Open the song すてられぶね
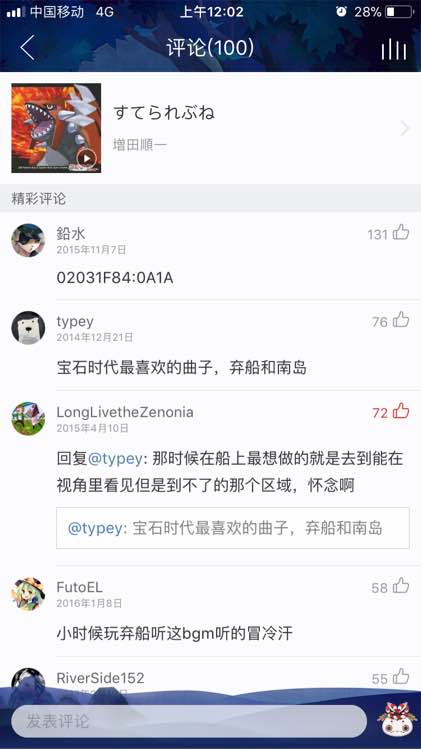This screenshot has height=750, width=421. (x=210, y=128)
